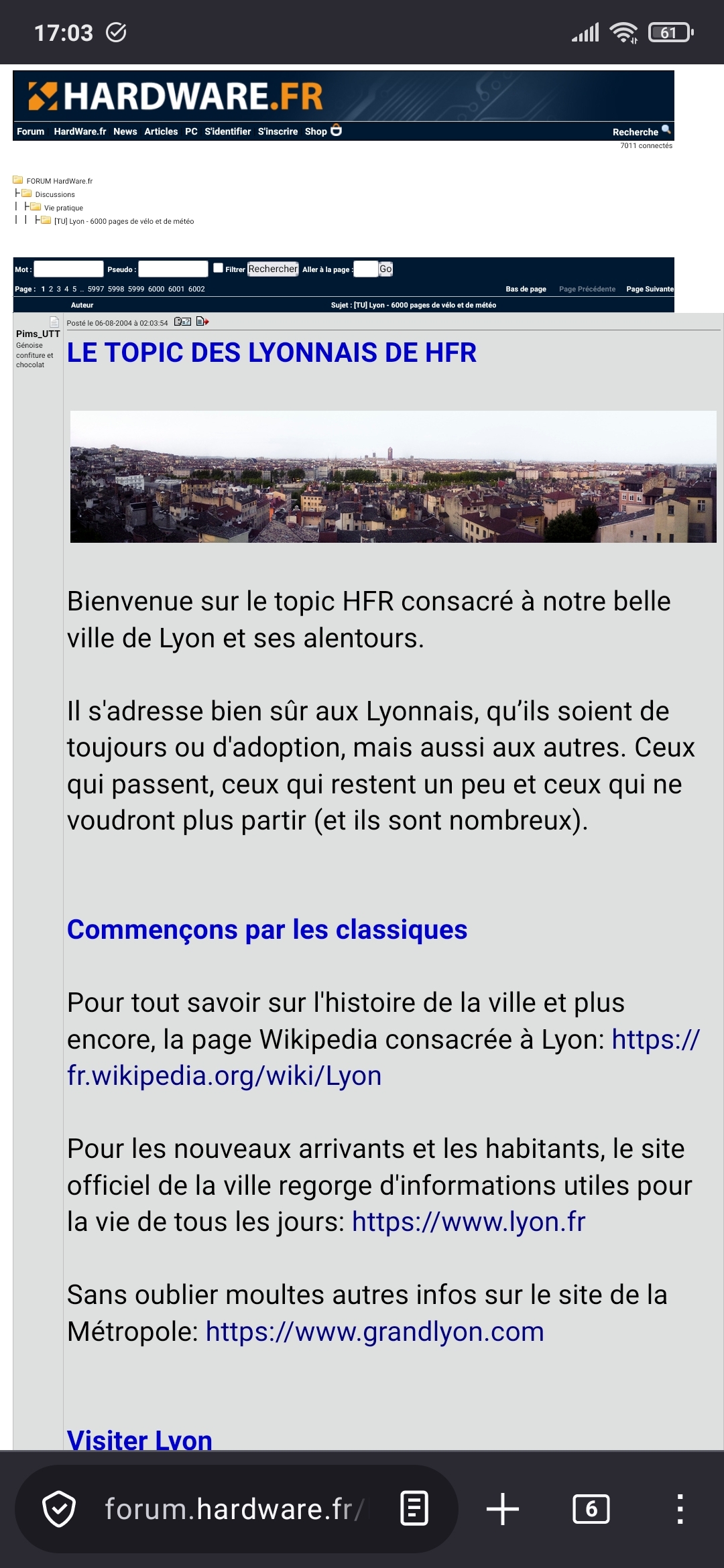Tap the Rechercher button
724x1568 pixels.
[x=273, y=269]
